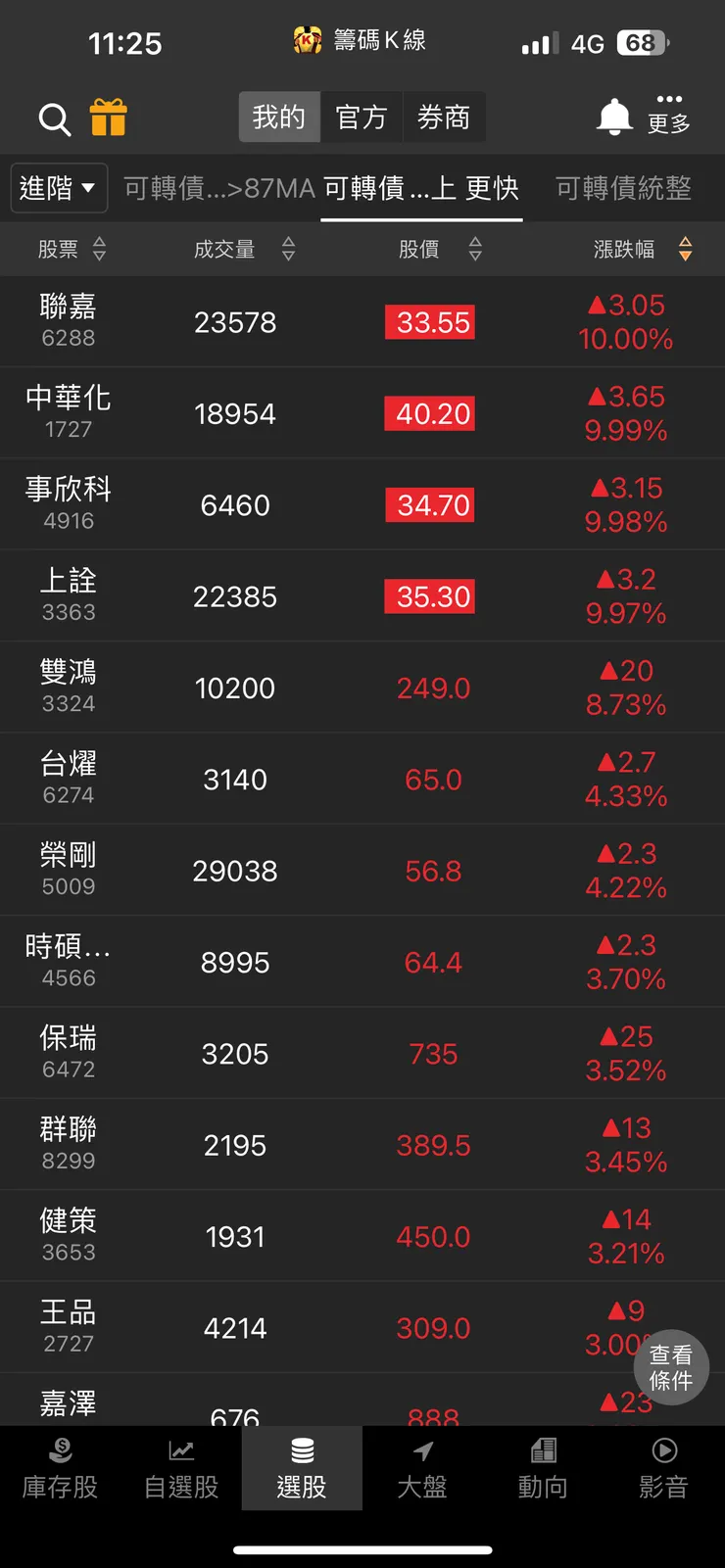The height and width of the screenshot is (1568, 725).
Task: Tap the 查看條件 floating button
Action: coord(671,1368)
